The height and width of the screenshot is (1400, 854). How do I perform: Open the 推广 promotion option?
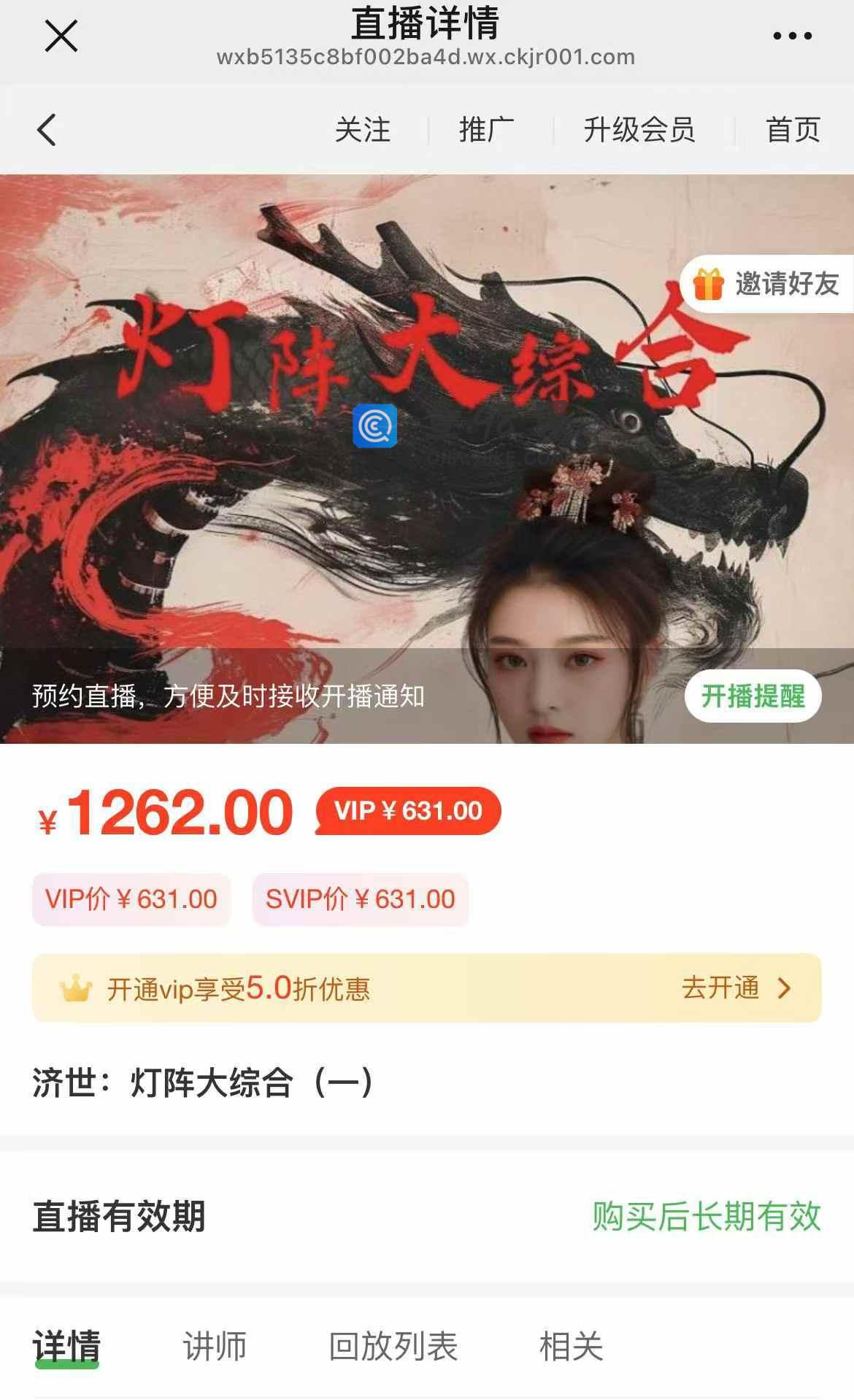[487, 130]
